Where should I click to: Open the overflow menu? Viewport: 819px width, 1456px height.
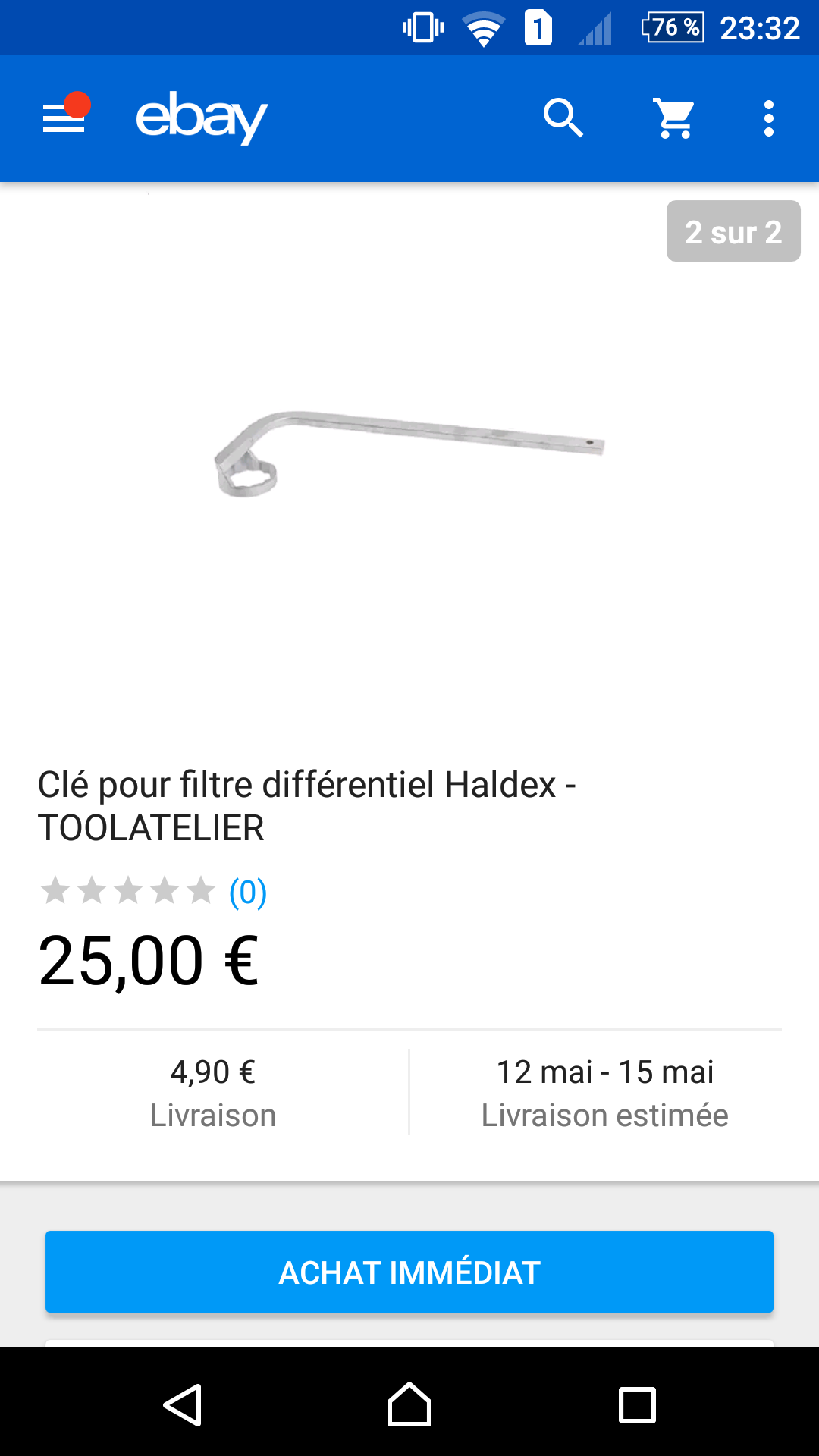point(768,118)
